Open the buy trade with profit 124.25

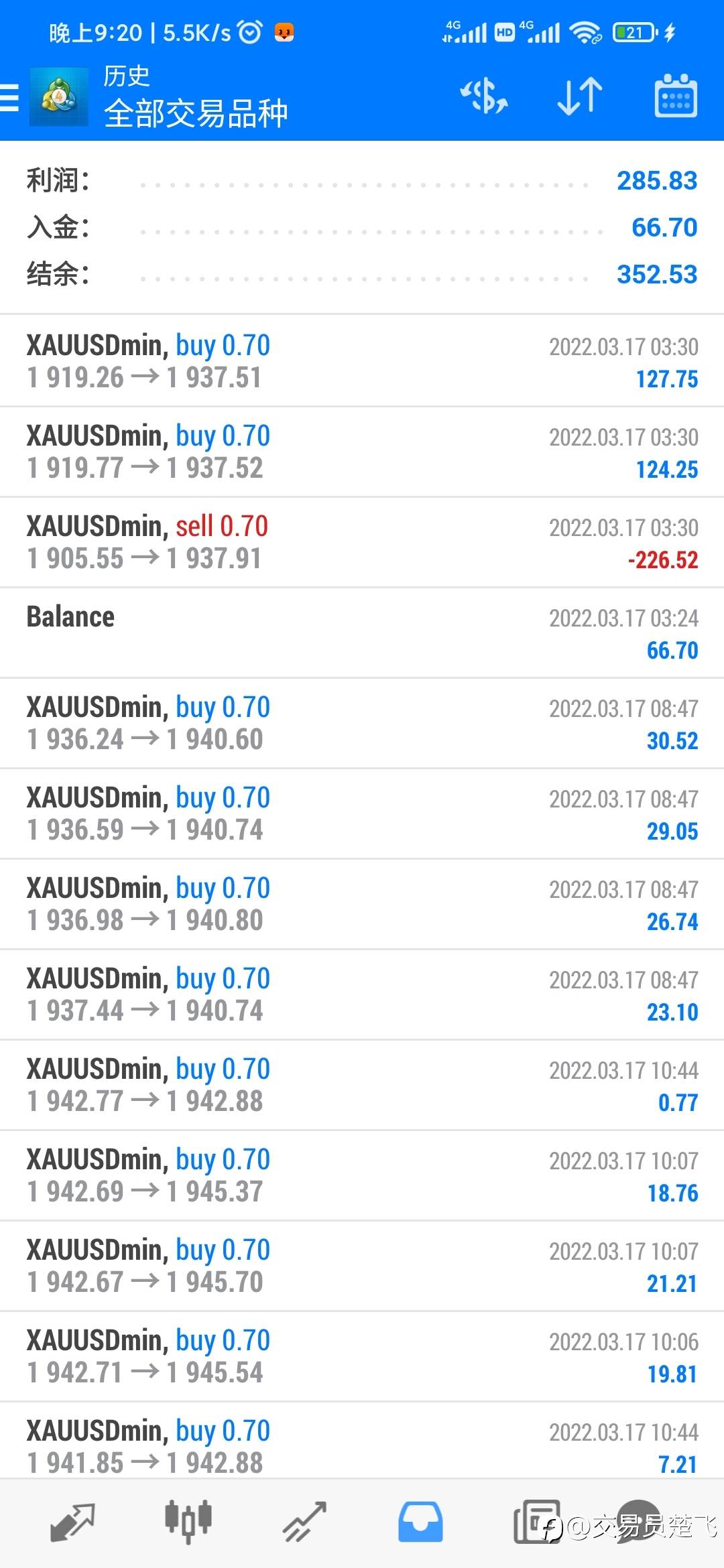[362, 452]
